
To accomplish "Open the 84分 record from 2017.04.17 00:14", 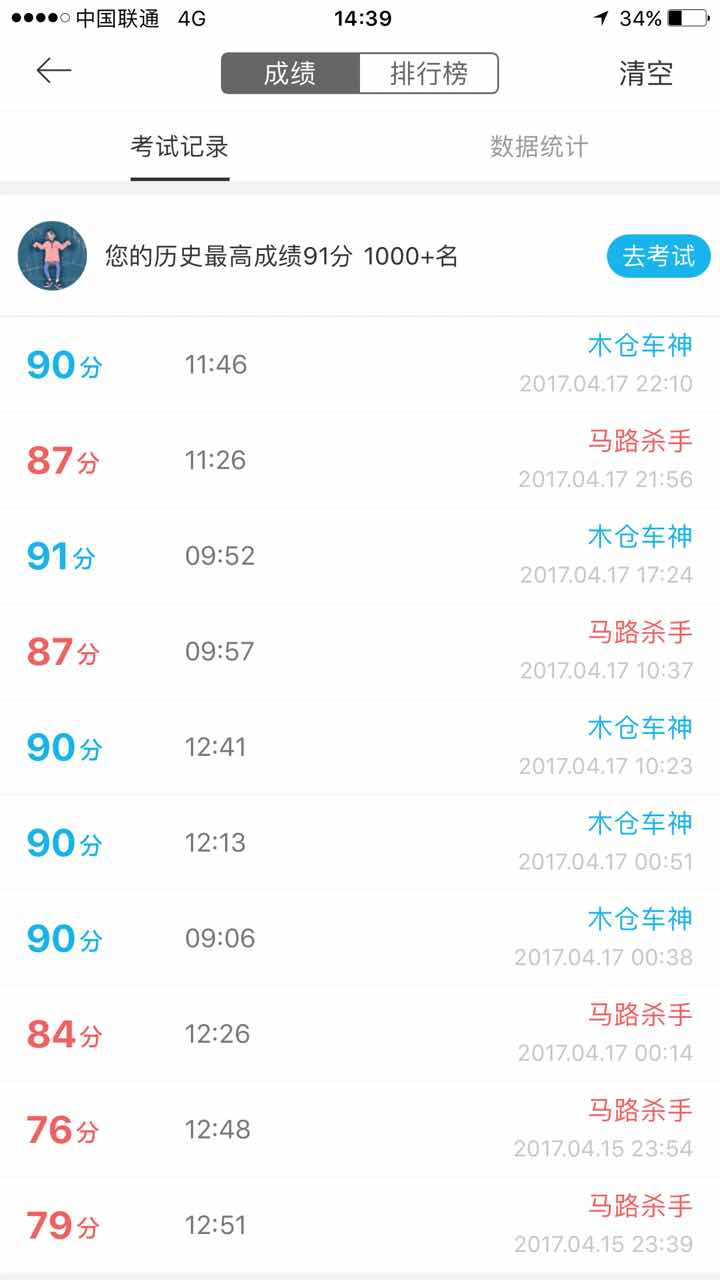I will click(x=360, y=1034).
